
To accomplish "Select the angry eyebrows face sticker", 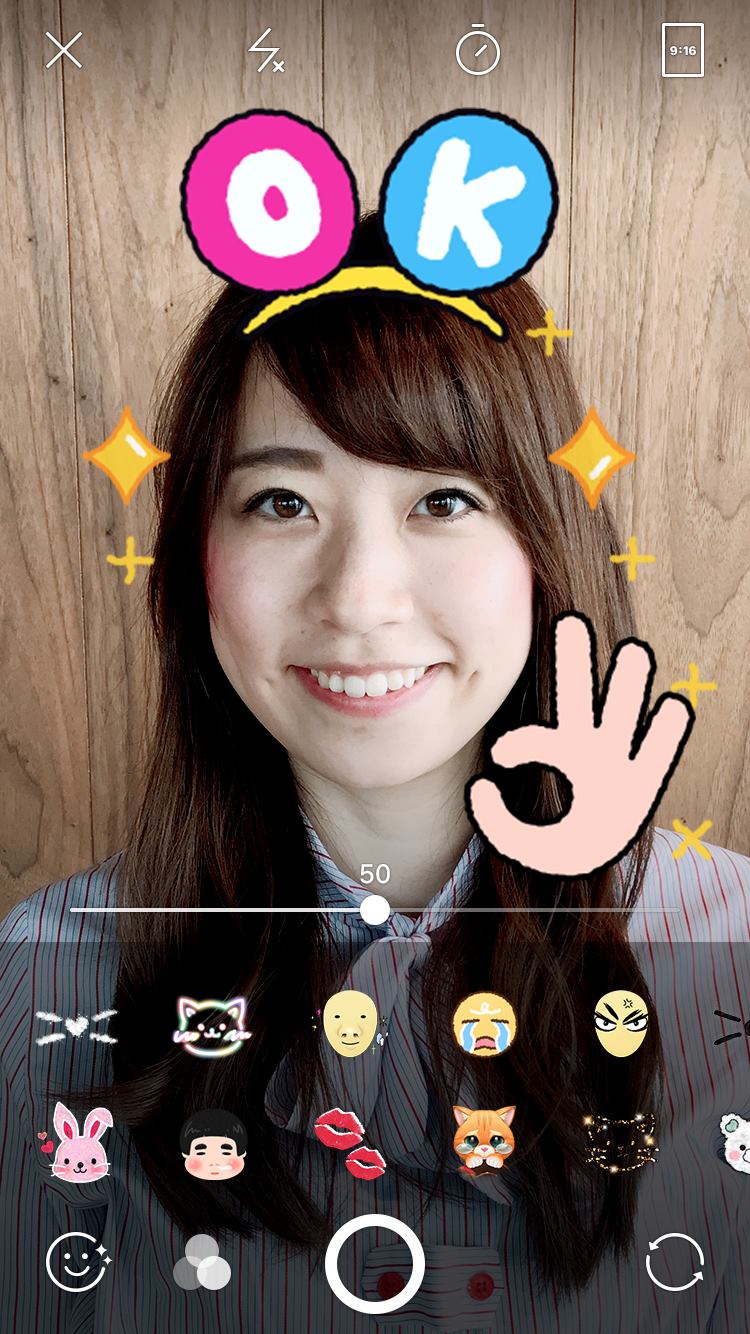I will [620, 1024].
